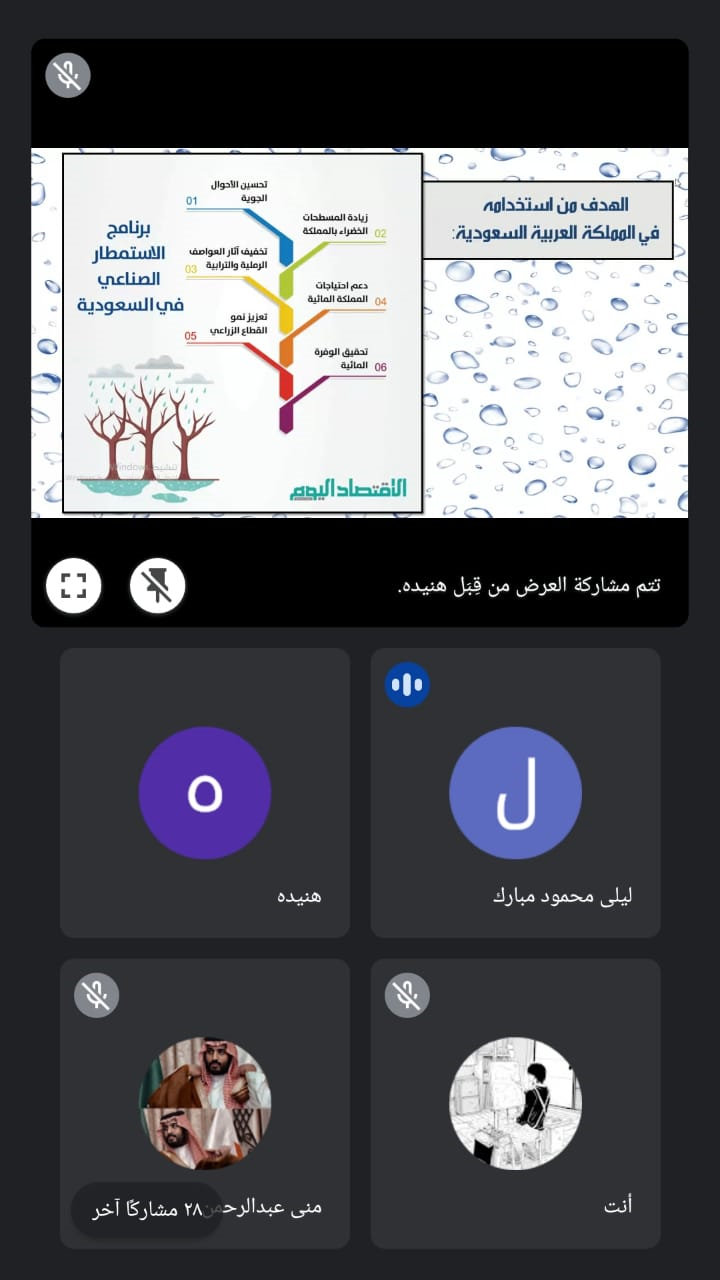Viewport: 720px width, 1280px height.
Task: Select participant tile هنيده
Action: coord(205,793)
